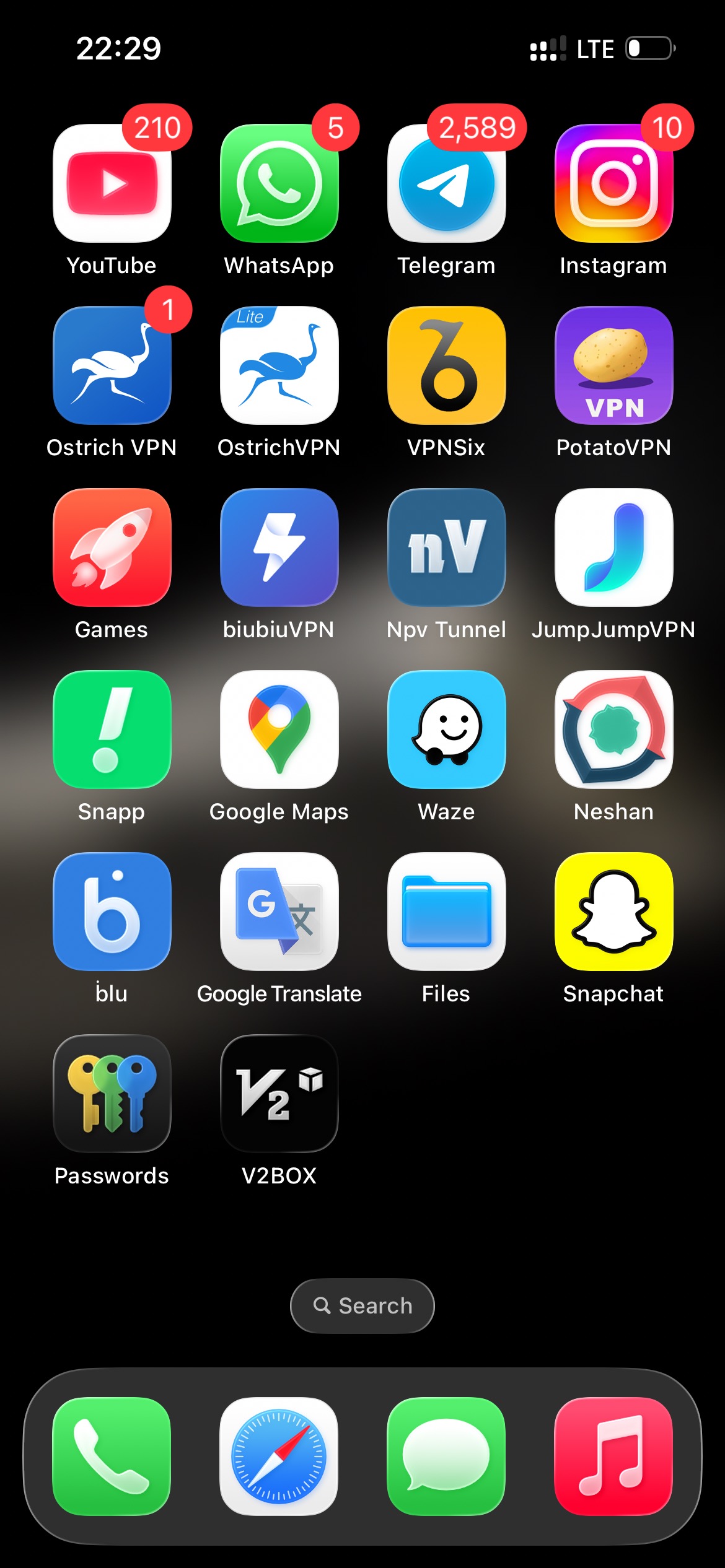Launch the Passwords app
This screenshot has width=725, height=1568.
[x=112, y=1094]
